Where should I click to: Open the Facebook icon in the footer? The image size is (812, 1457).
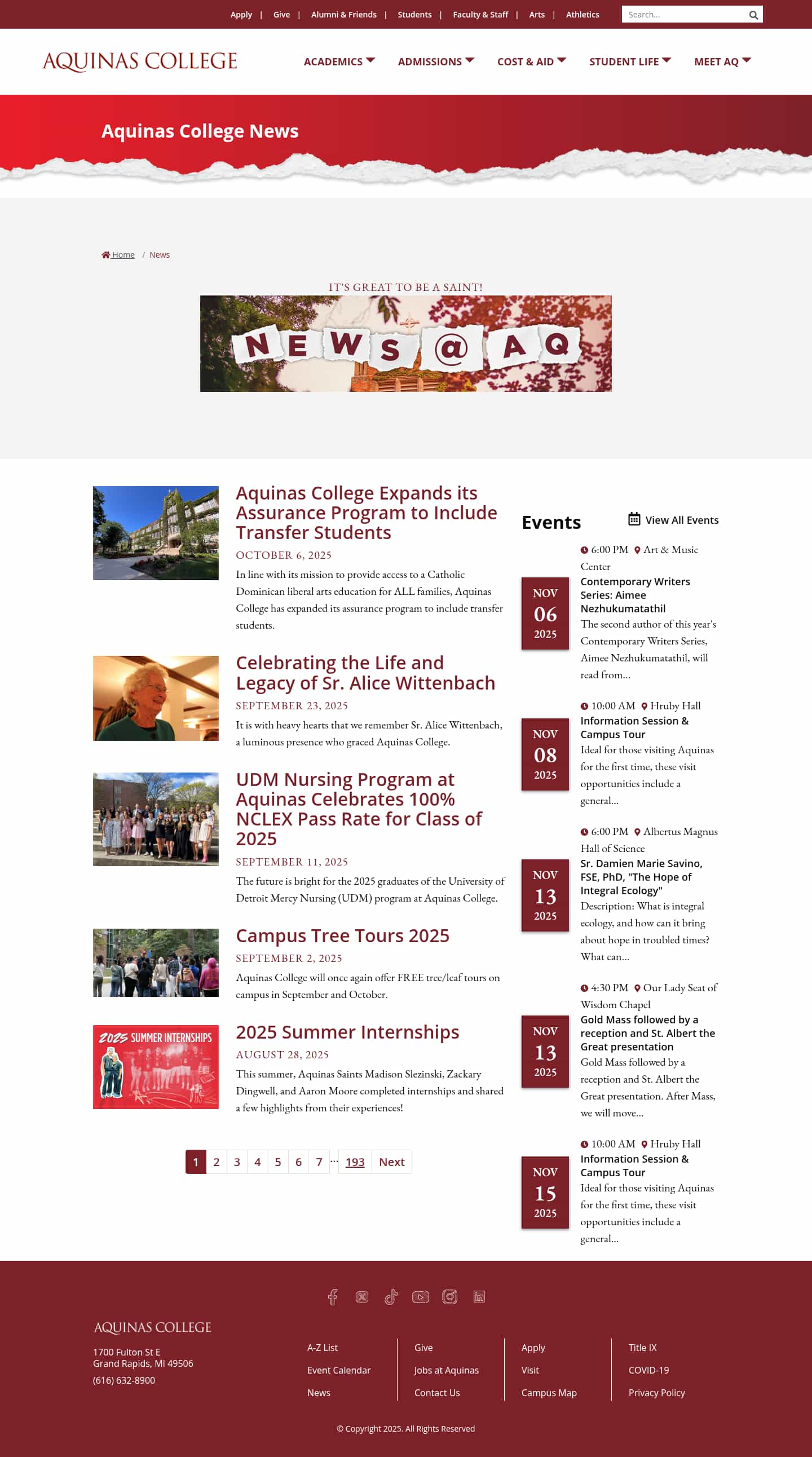click(x=333, y=1296)
